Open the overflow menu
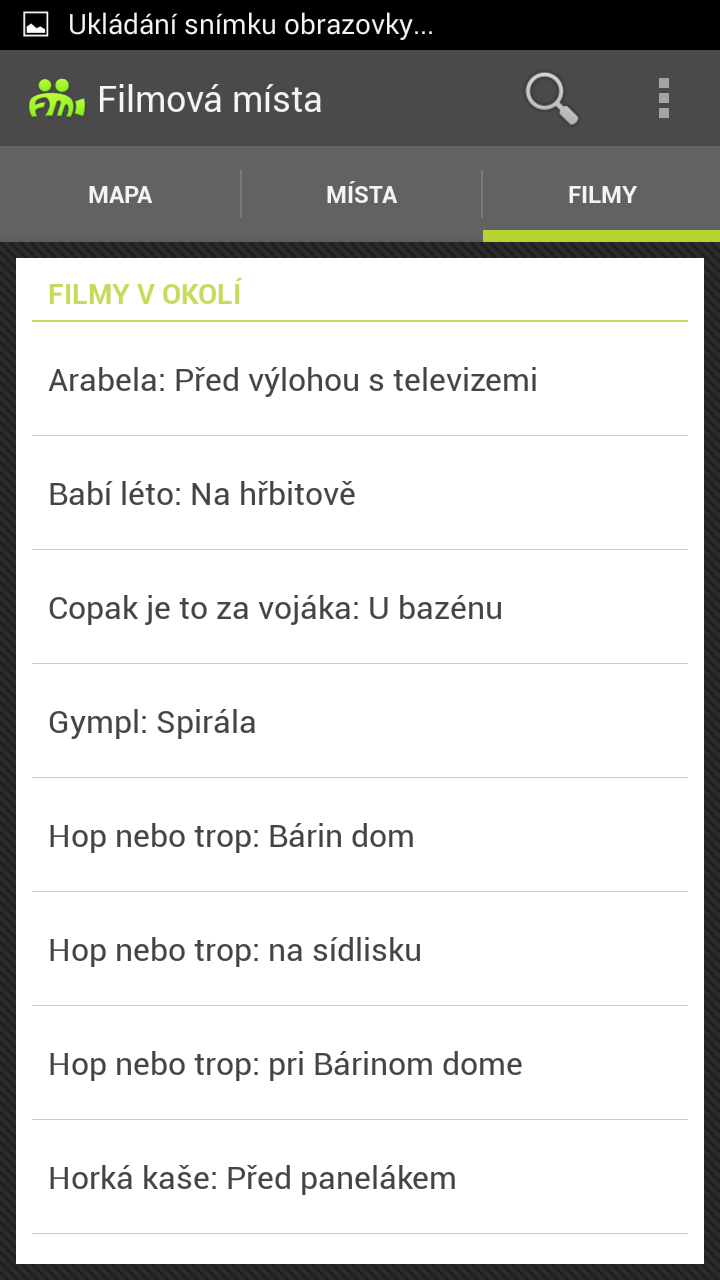The height and width of the screenshot is (1280, 720). pyautogui.click(x=664, y=99)
